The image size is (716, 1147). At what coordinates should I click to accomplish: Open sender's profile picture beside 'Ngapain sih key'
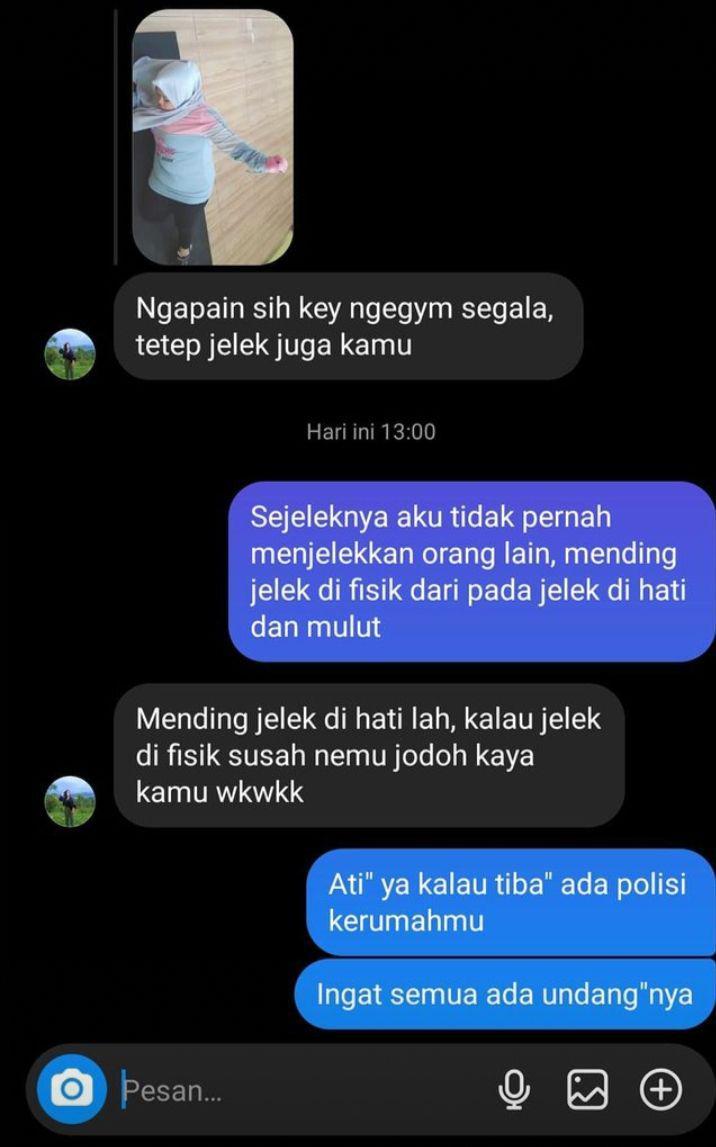coord(70,354)
